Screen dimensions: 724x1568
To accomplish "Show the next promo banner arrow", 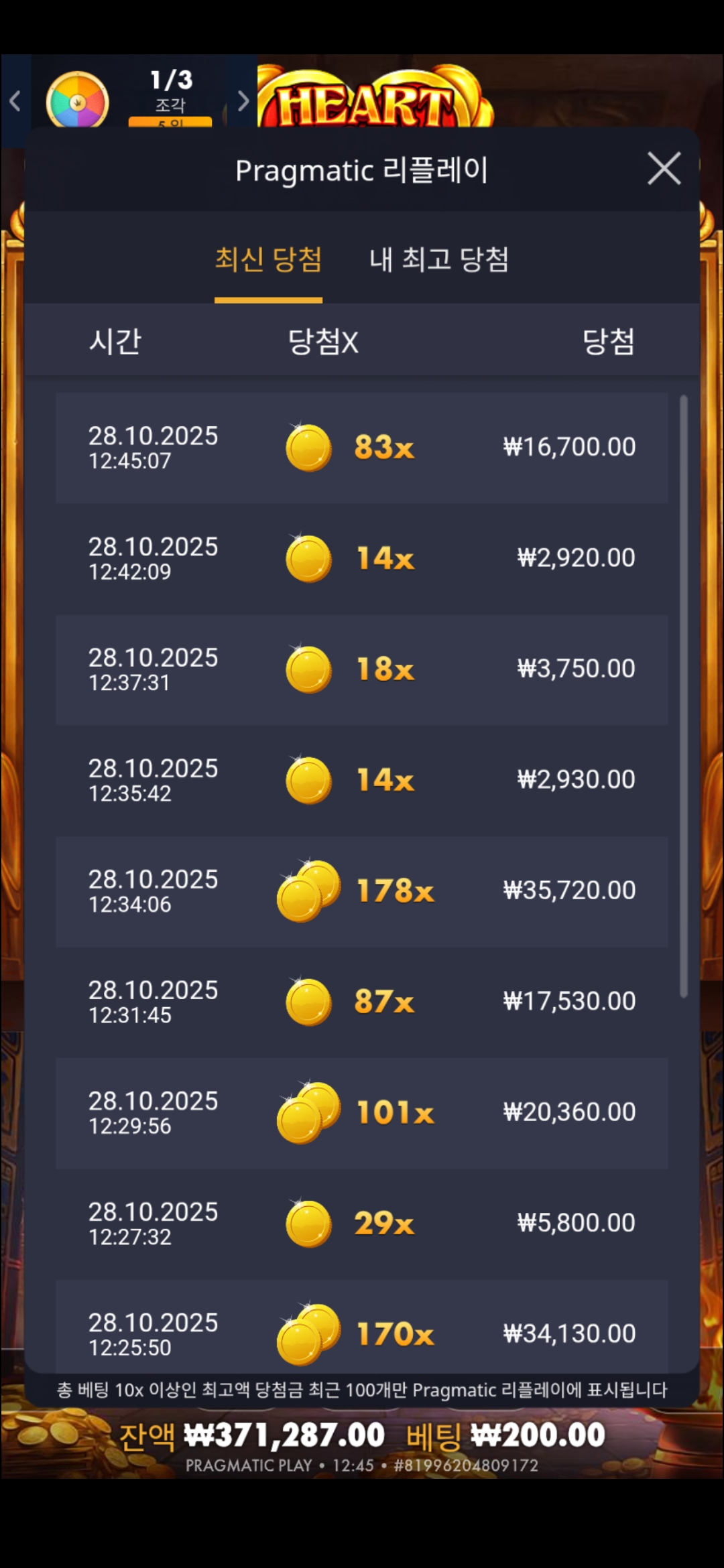I will click(x=243, y=101).
